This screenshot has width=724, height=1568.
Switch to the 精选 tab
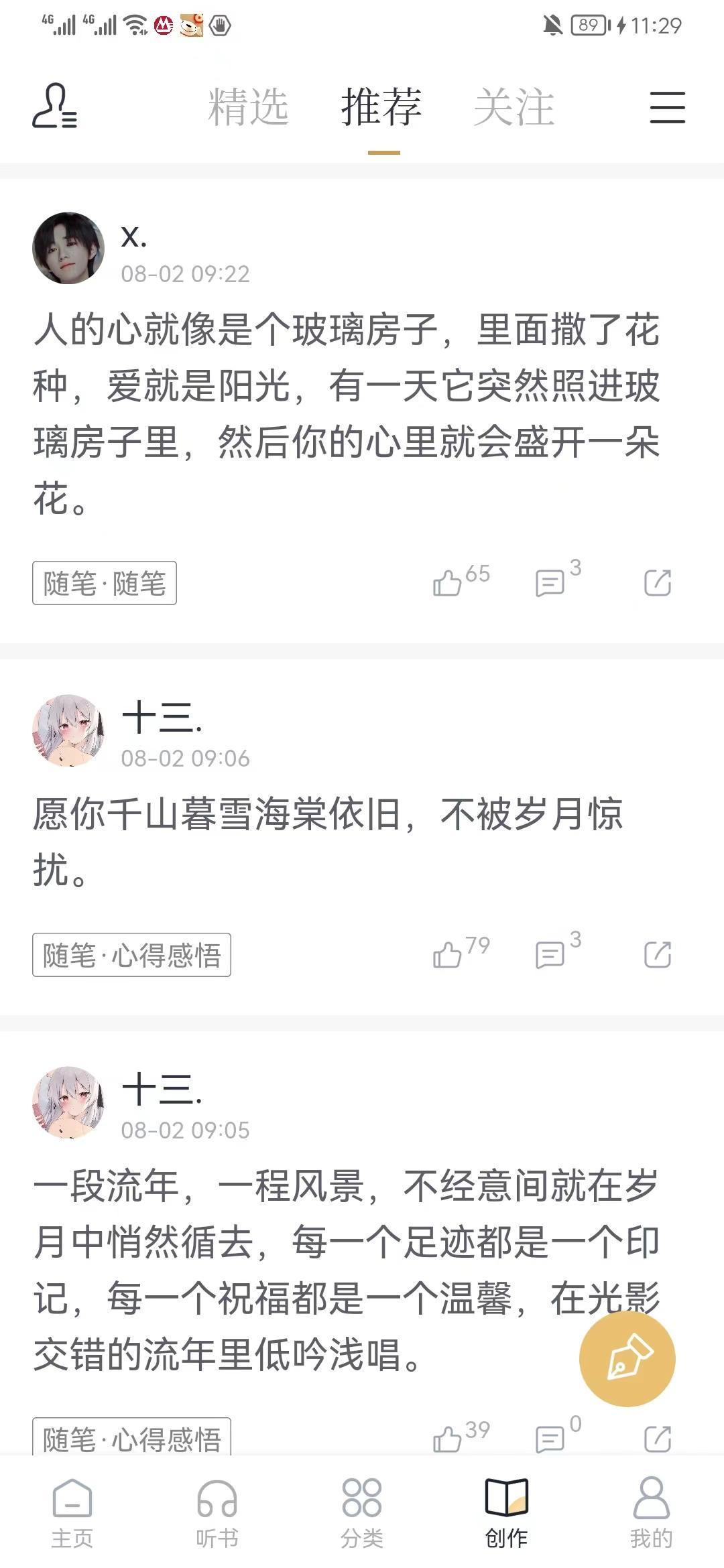[248, 107]
